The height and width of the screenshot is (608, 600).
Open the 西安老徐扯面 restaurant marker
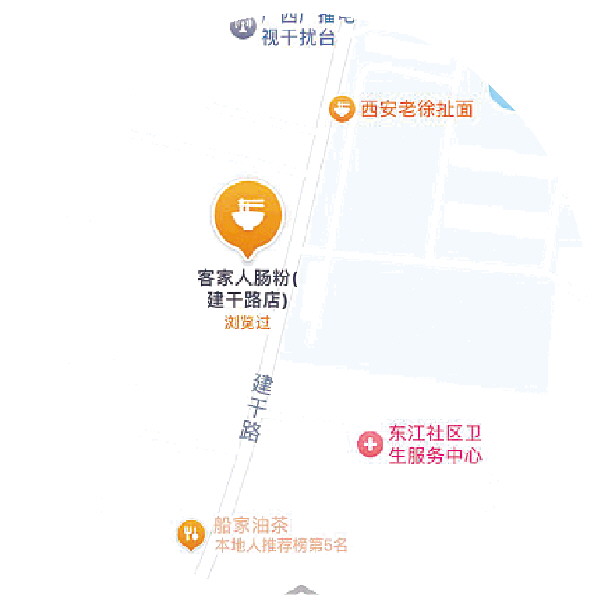tap(342, 108)
